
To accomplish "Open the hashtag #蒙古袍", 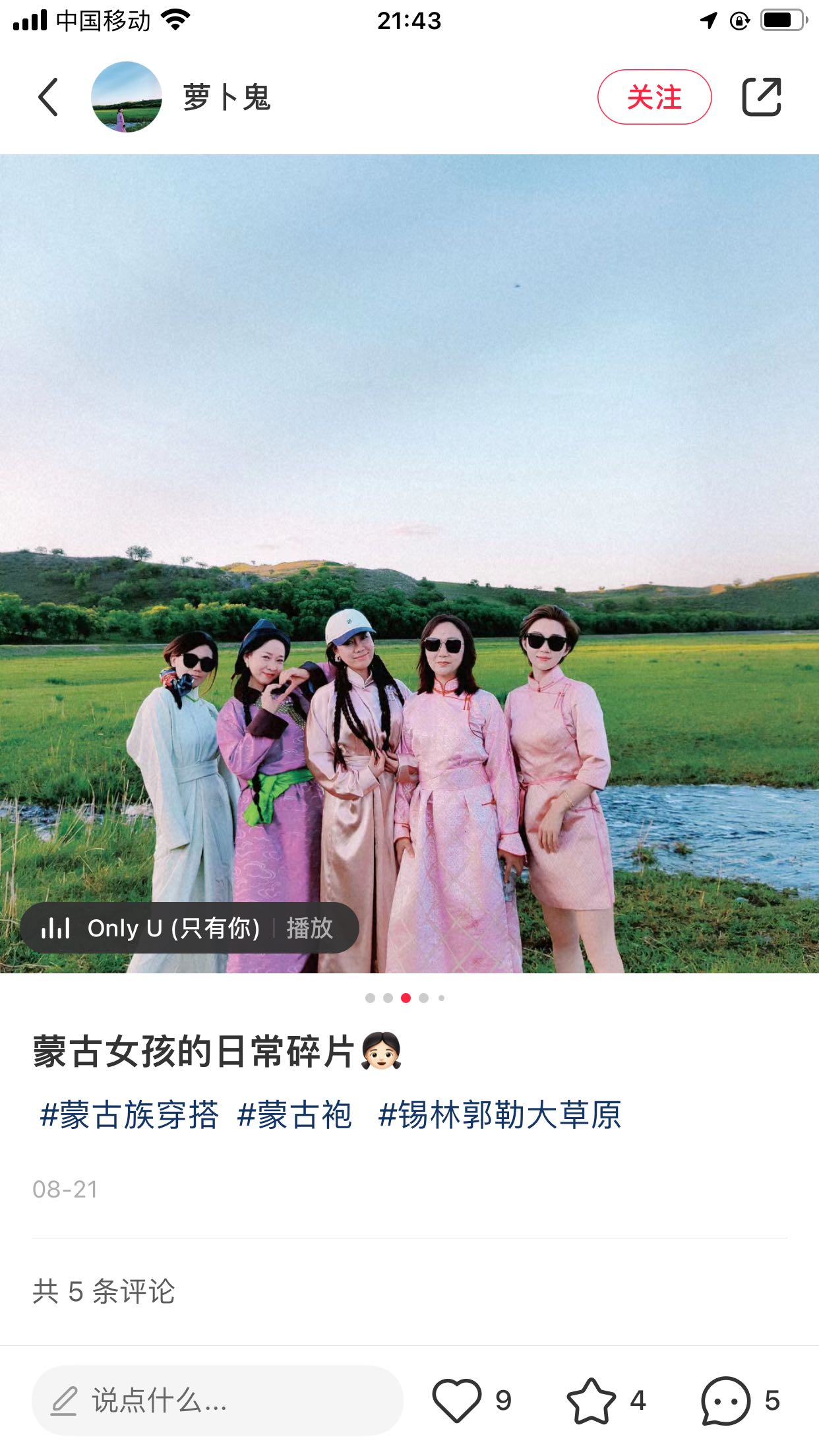I will click(x=294, y=1115).
